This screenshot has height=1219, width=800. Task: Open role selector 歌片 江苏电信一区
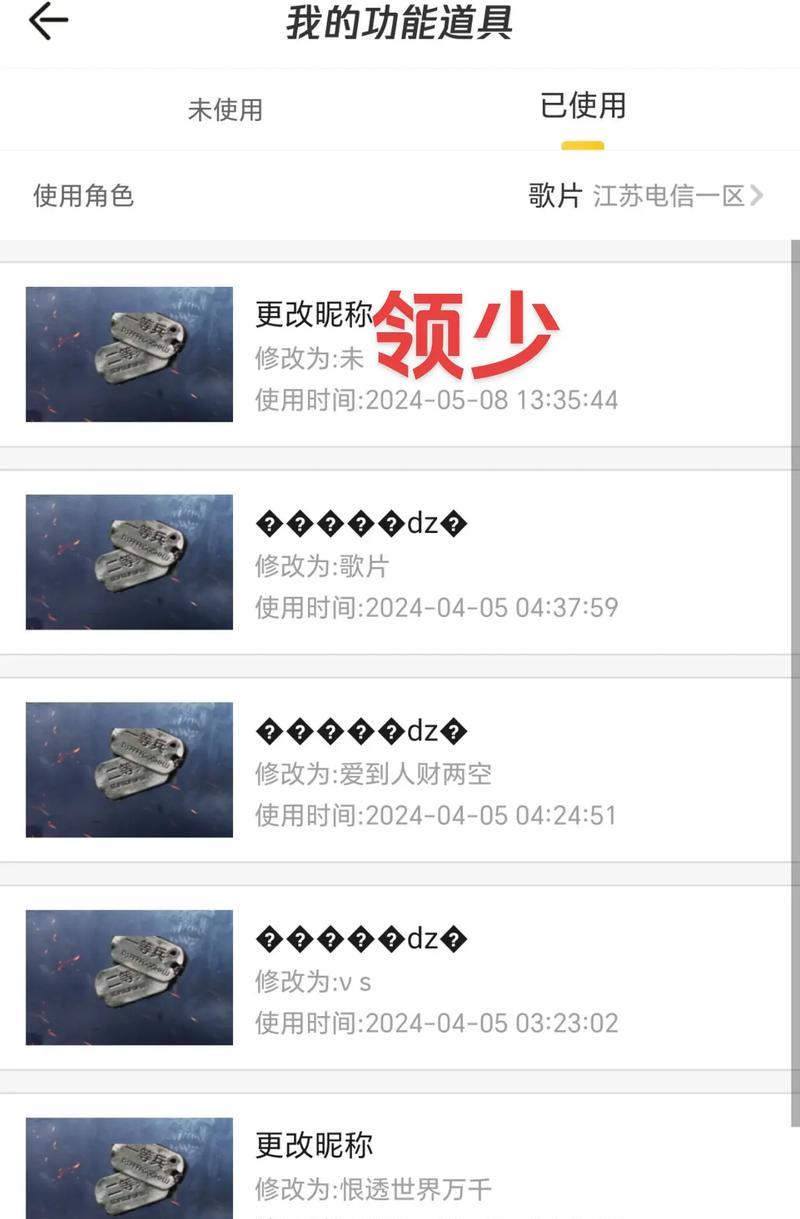click(x=646, y=195)
